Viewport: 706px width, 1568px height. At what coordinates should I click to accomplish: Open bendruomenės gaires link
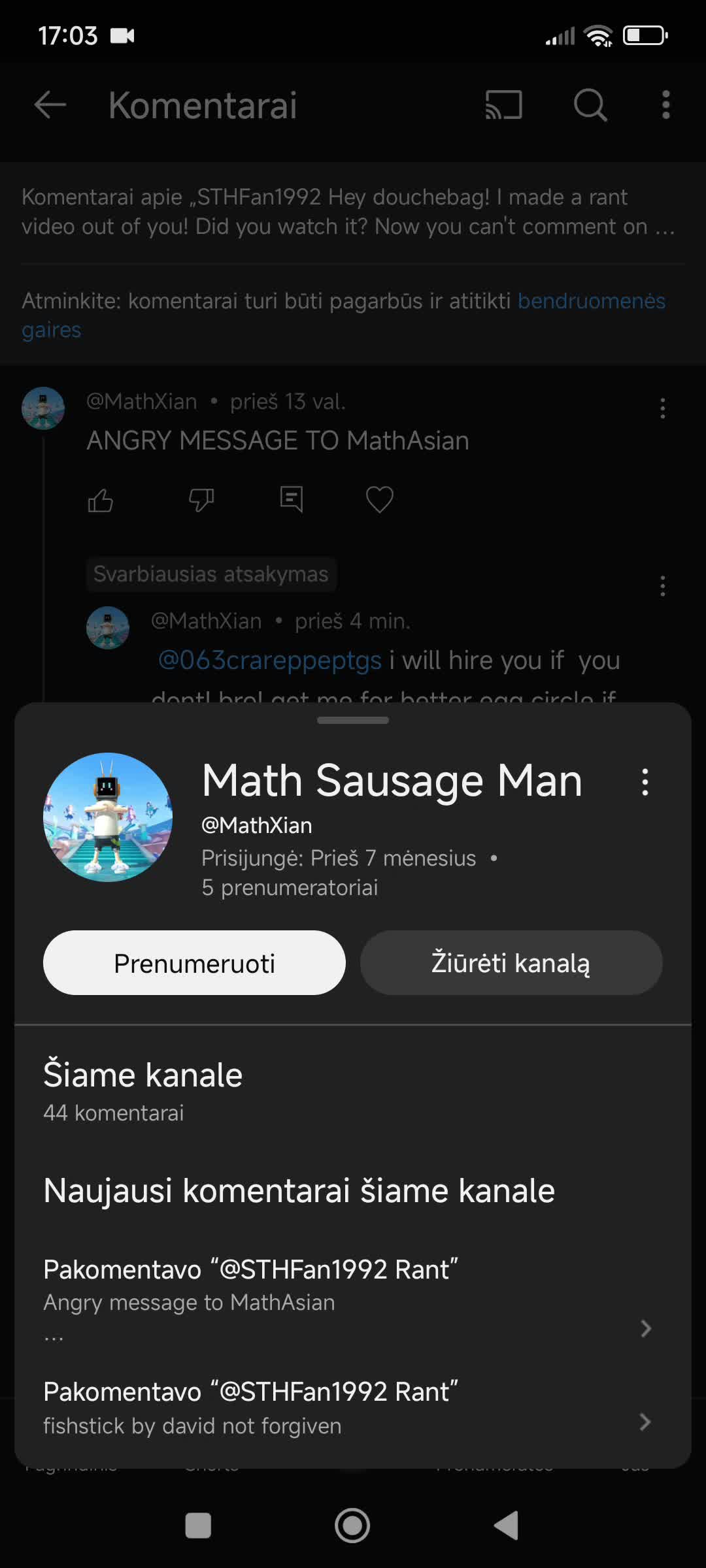tap(591, 301)
